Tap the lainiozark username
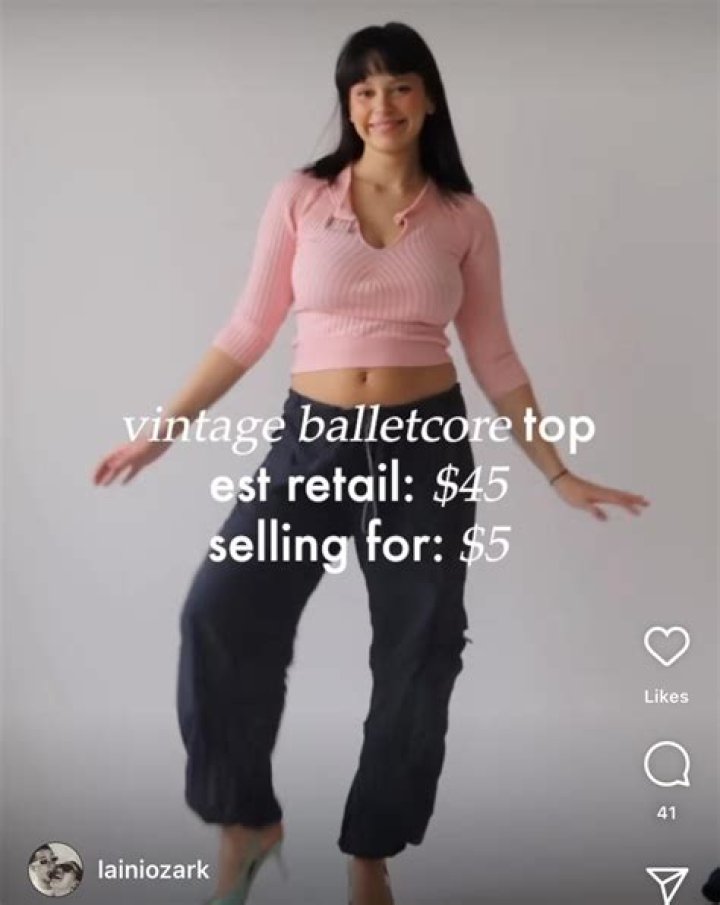The width and height of the screenshot is (720, 905). (x=154, y=870)
